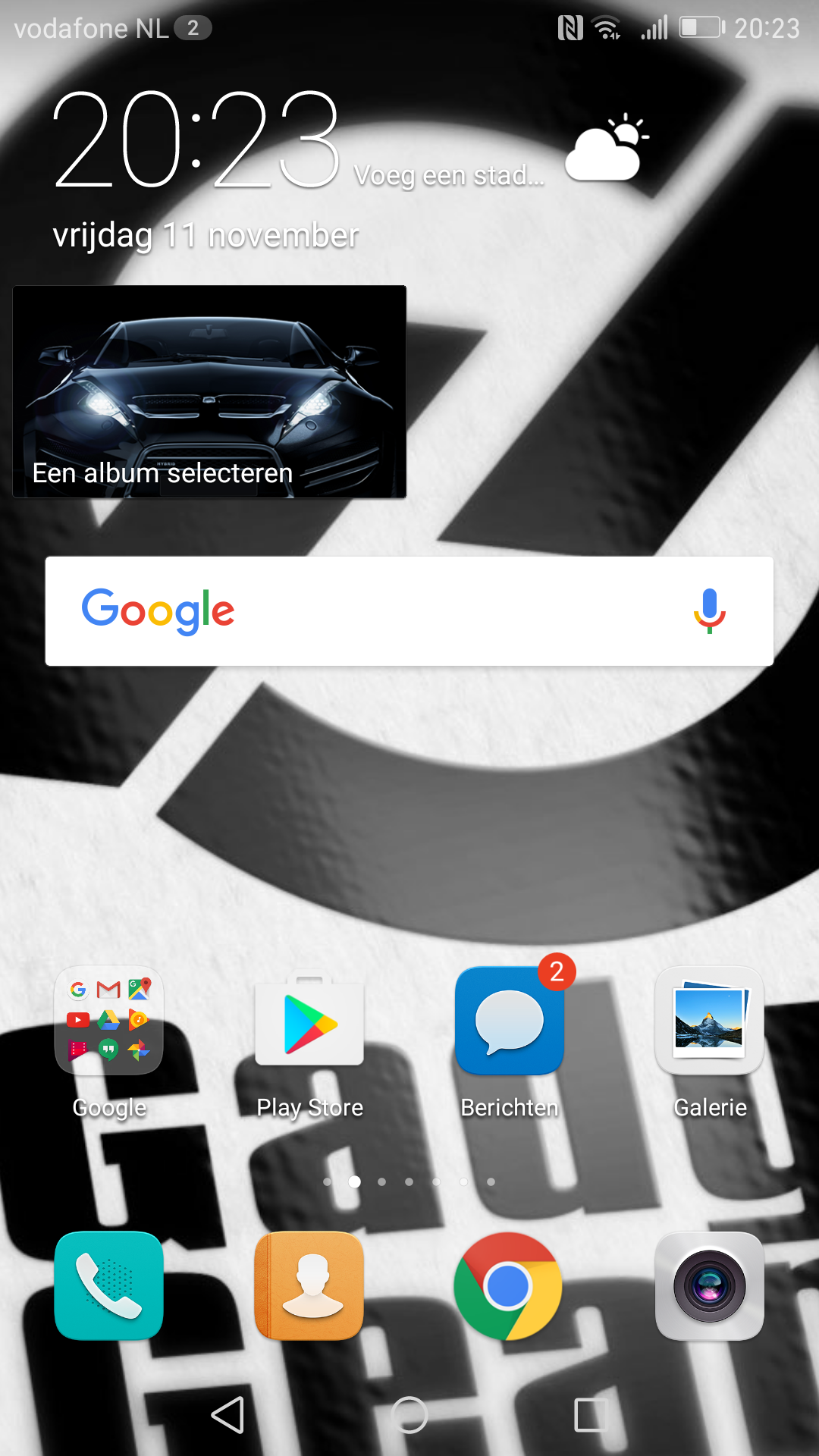Tap the Google search bar
This screenshot has width=819, height=1456.
tap(409, 611)
